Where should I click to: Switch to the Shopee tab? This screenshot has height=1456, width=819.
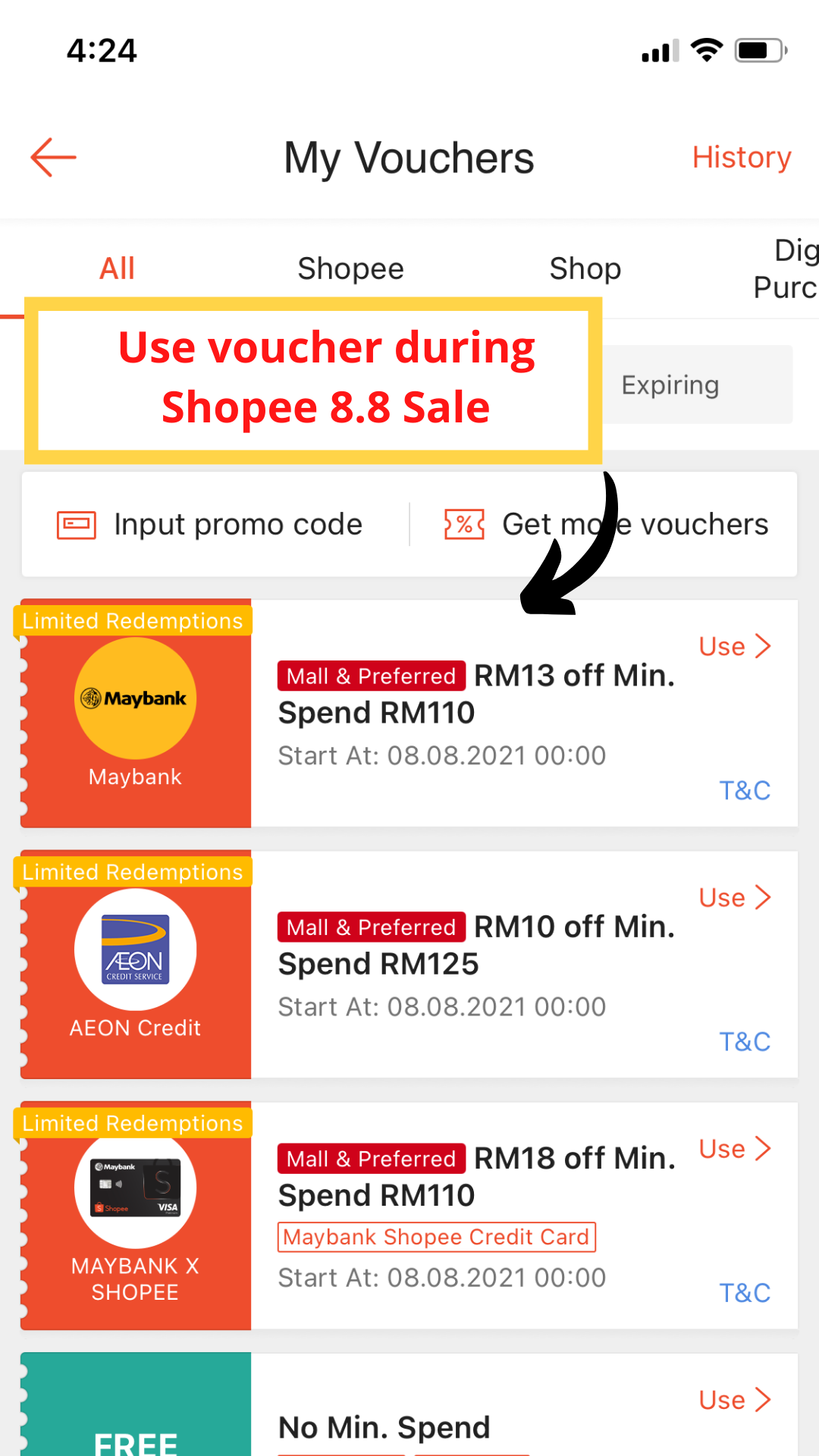pyautogui.click(x=350, y=268)
